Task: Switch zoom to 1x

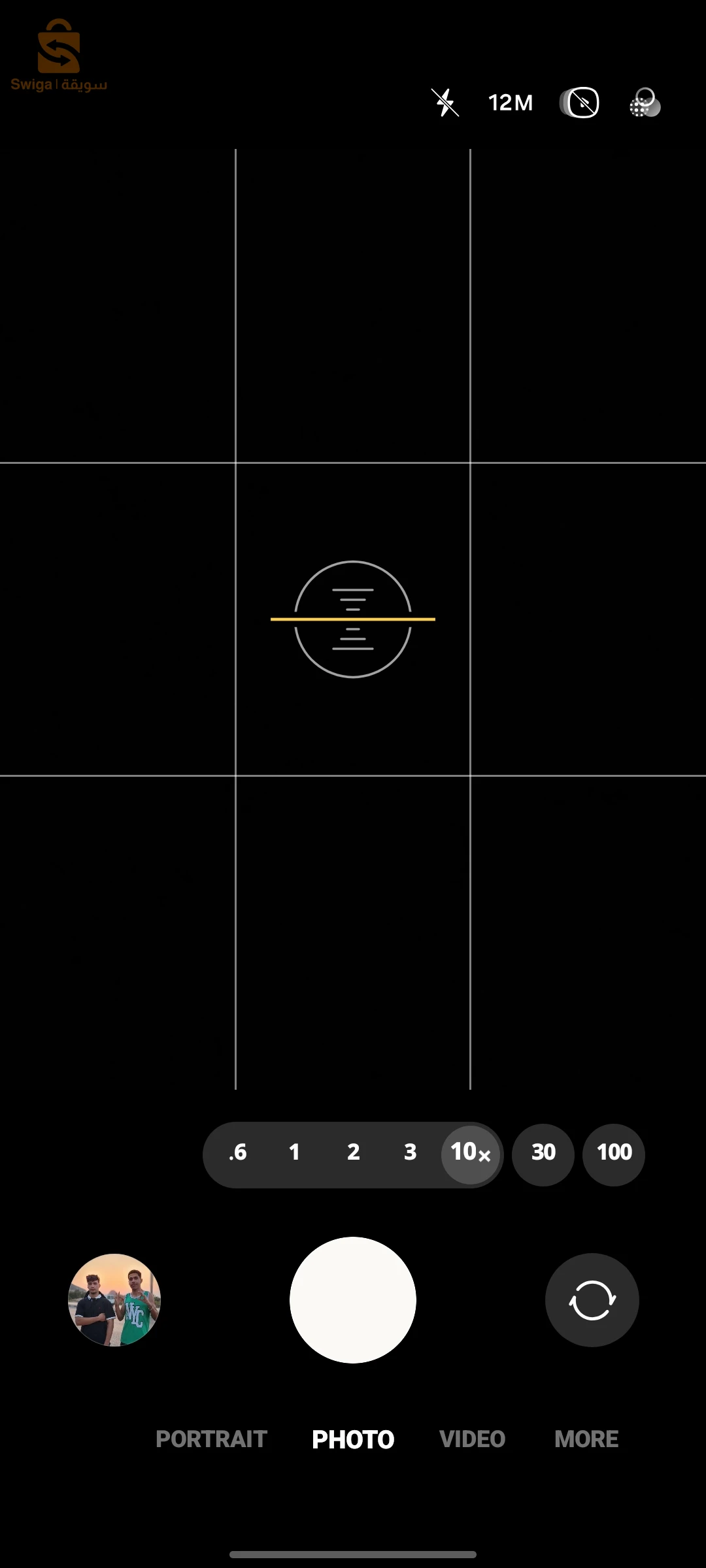Action: 294,1152
